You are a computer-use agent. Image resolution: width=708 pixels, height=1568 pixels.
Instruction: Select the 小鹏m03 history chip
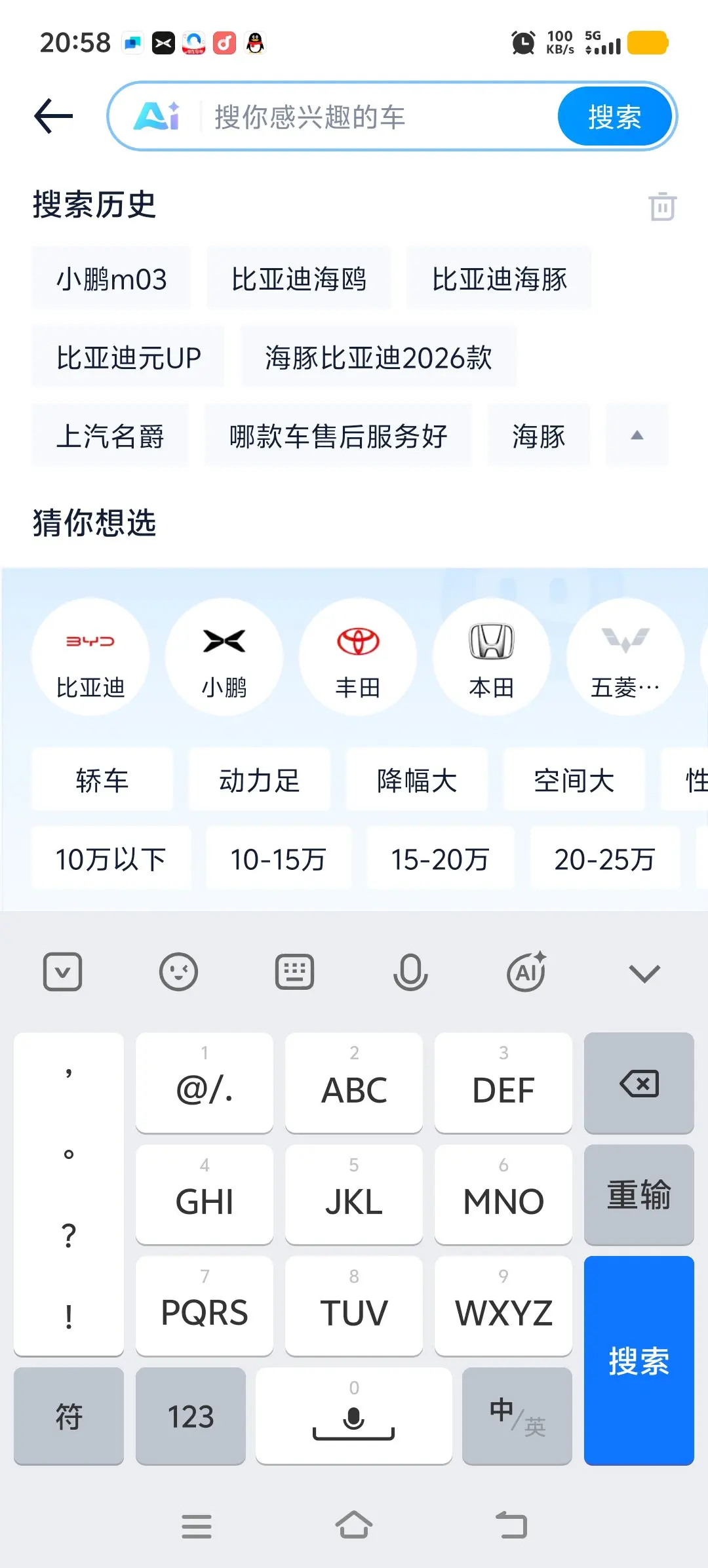[111, 279]
